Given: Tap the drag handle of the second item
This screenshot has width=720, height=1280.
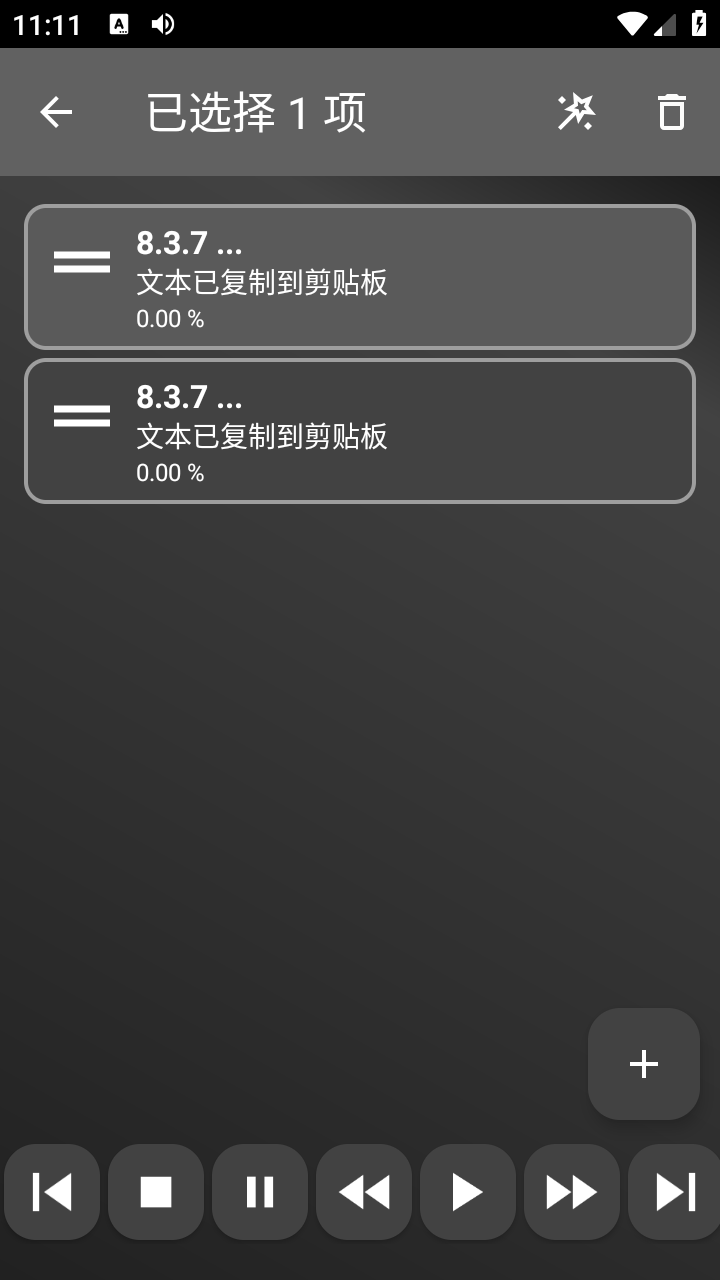Looking at the screenshot, I should (81, 414).
